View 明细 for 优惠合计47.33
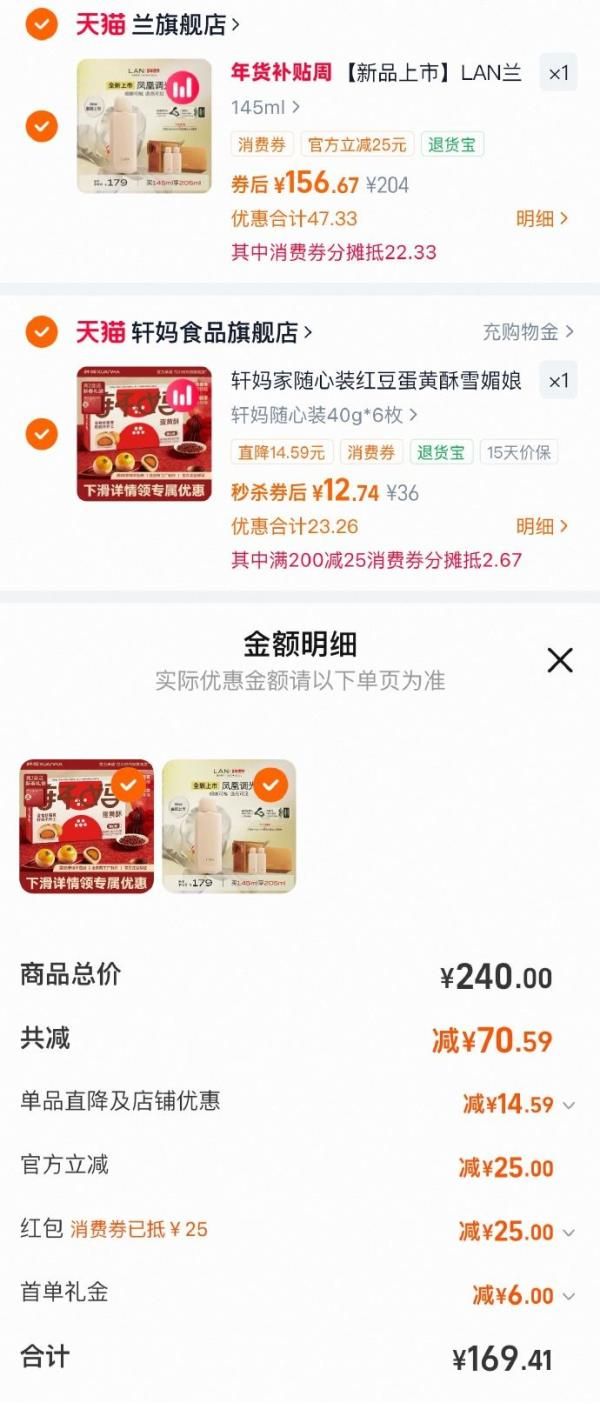 [542, 218]
